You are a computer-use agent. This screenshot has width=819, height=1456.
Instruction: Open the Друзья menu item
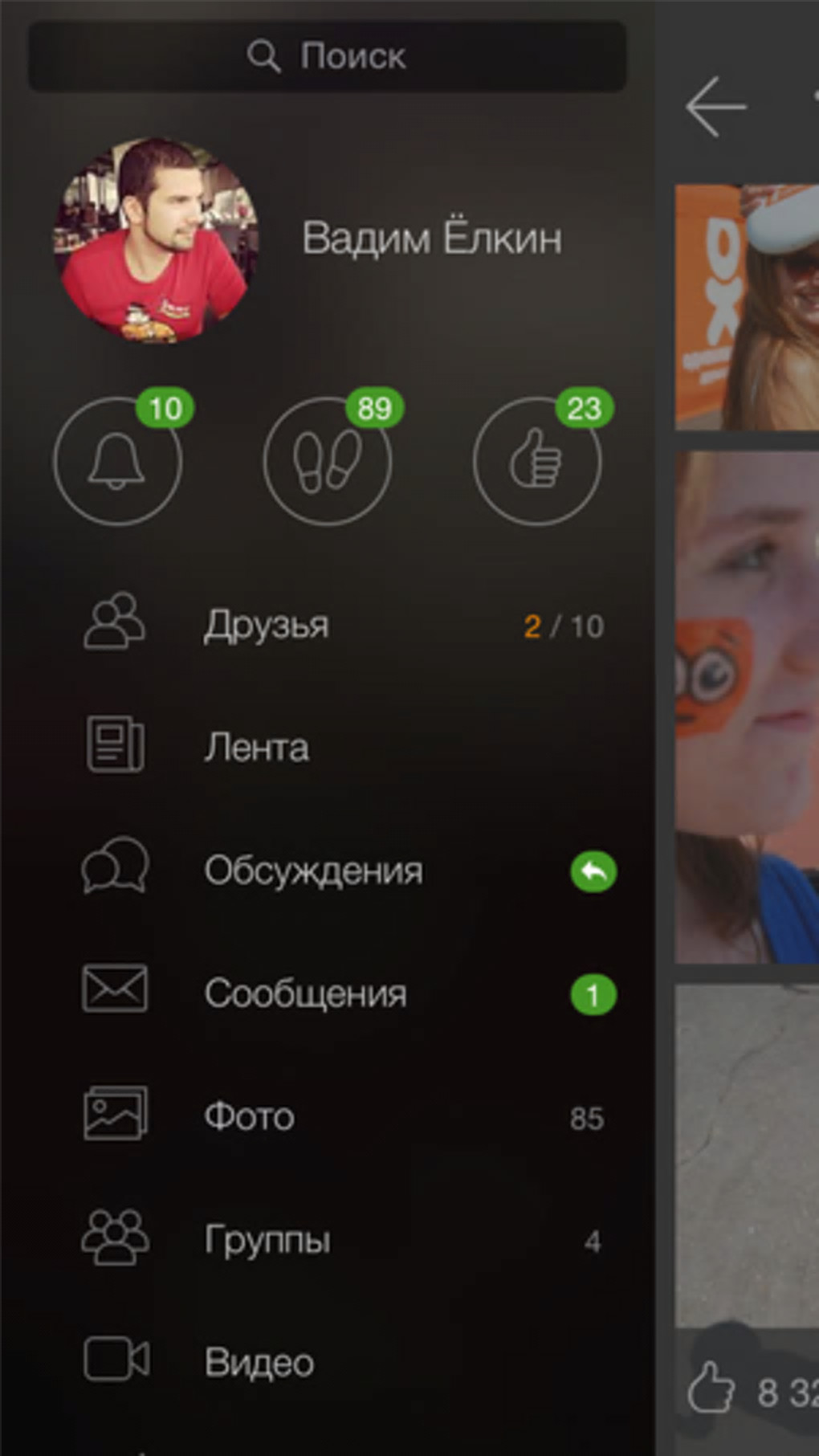(267, 626)
